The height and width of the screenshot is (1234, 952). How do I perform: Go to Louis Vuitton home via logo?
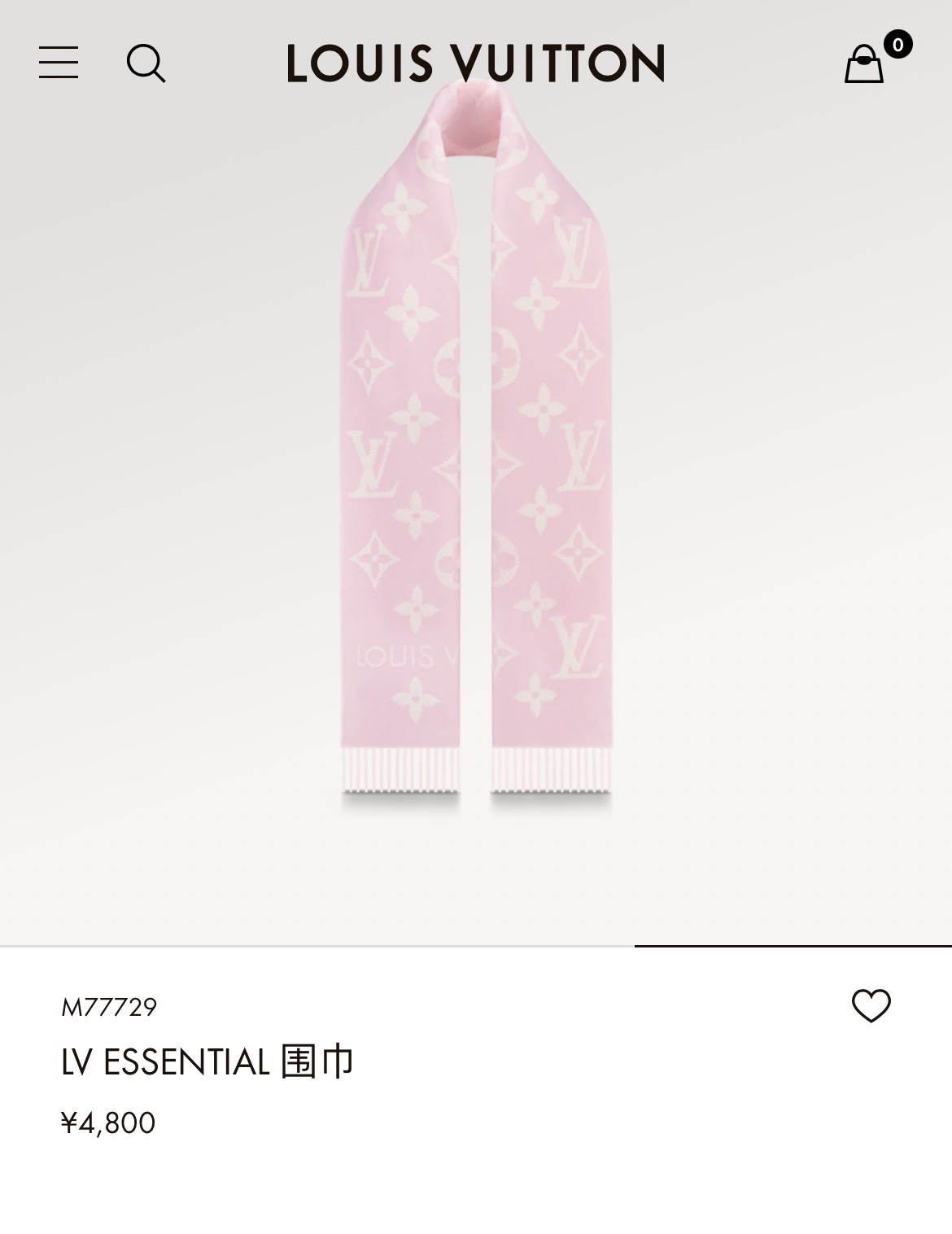point(476,63)
